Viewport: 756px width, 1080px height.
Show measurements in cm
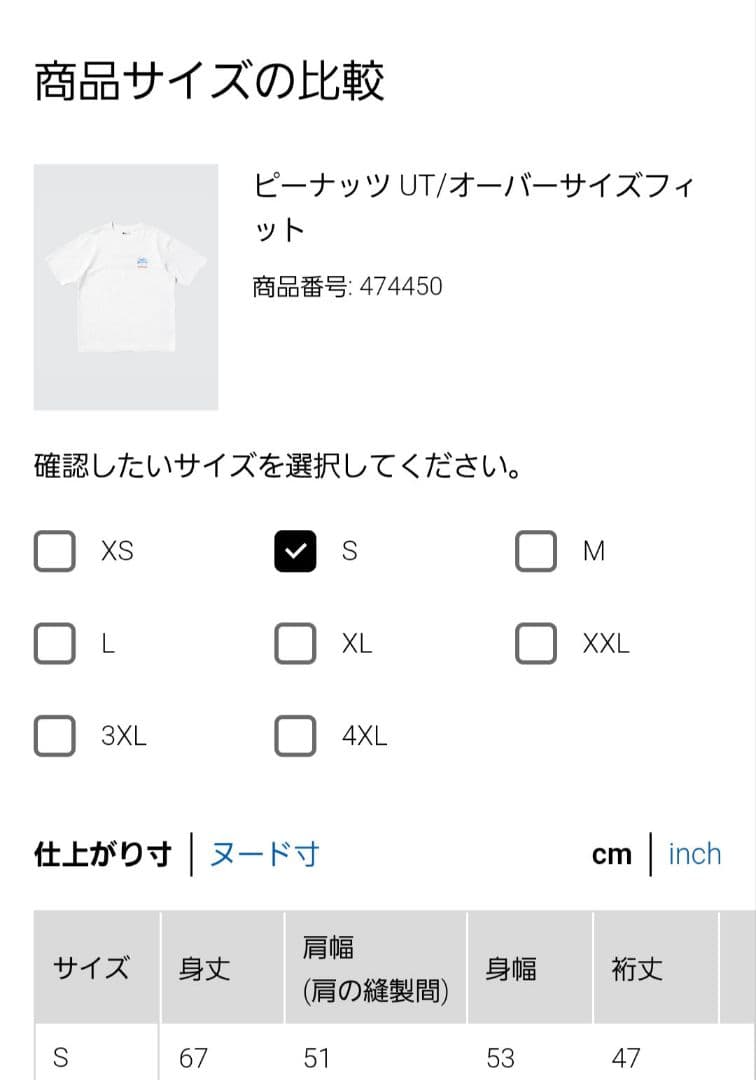(611, 855)
